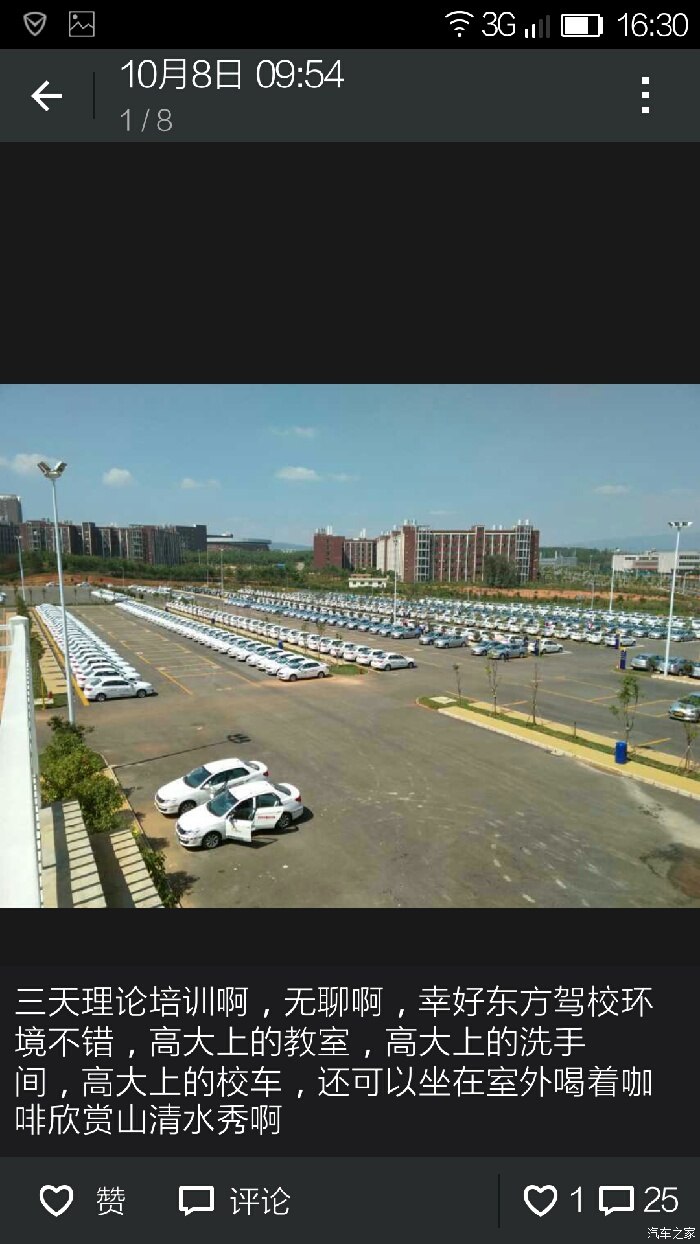Open the 评论 comment button
Screen dimensions: 700x1244
pyautogui.click(x=235, y=1200)
